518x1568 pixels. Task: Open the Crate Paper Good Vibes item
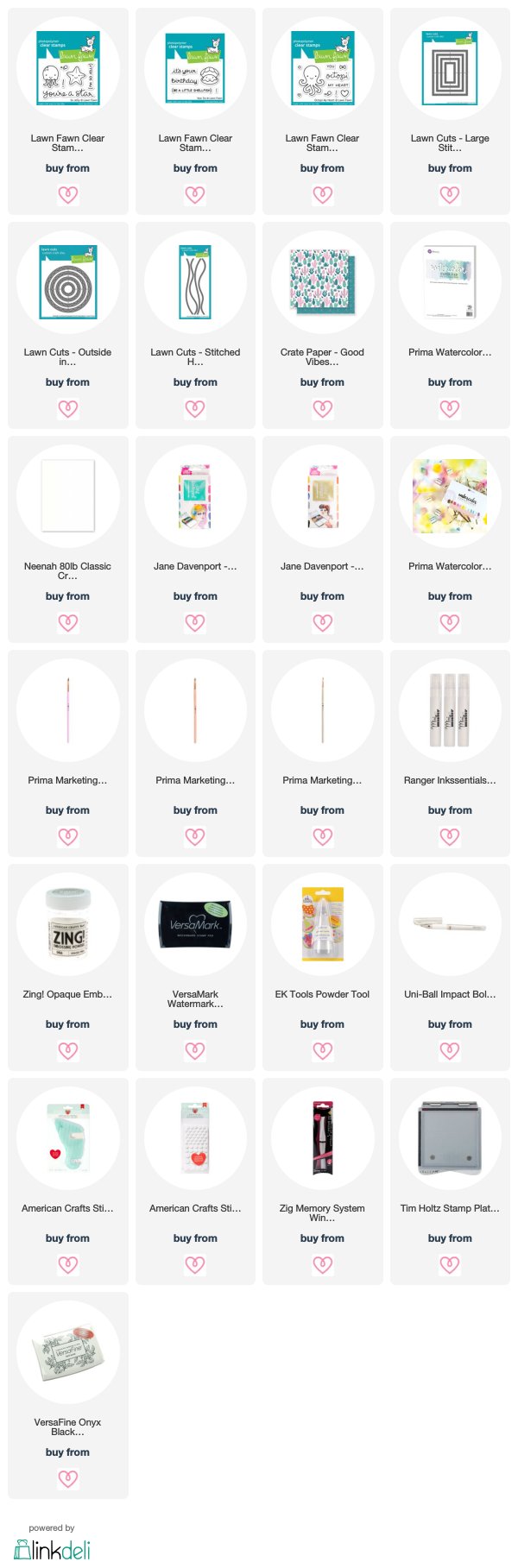(322, 325)
